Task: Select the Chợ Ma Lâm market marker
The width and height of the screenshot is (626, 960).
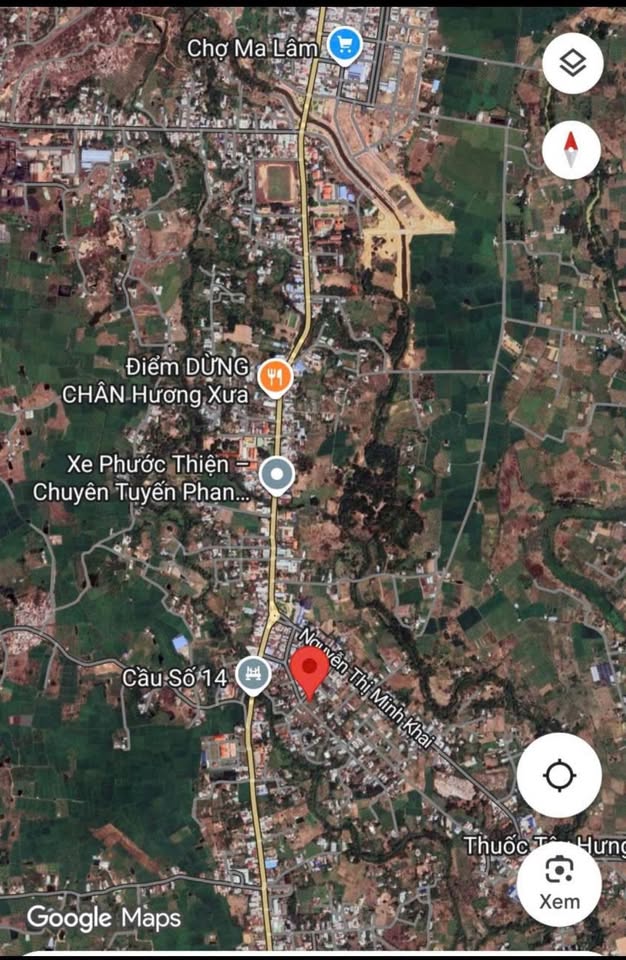Action: [345, 45]
